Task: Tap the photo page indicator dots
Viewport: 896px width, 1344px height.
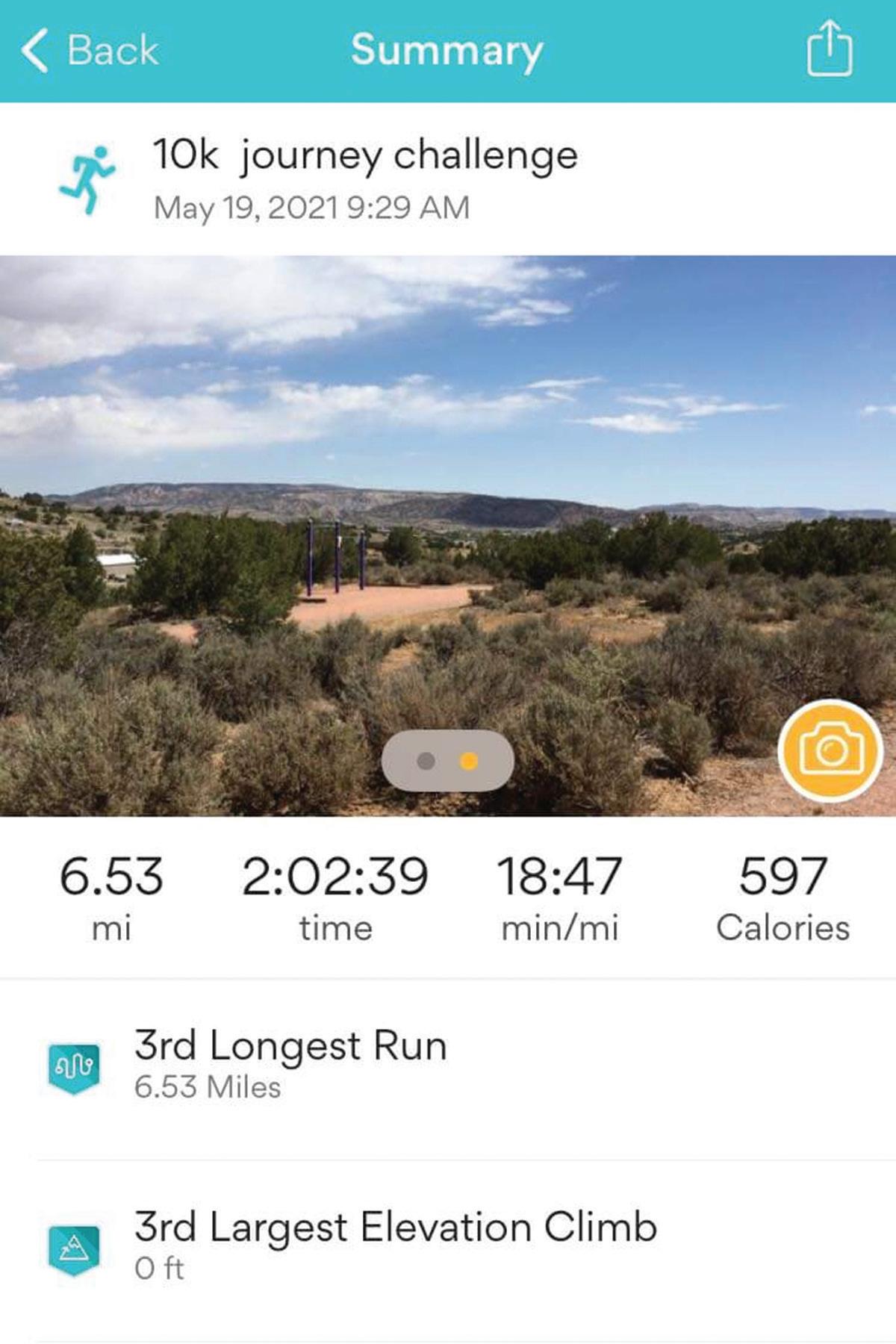Action: tap(447, 761)
